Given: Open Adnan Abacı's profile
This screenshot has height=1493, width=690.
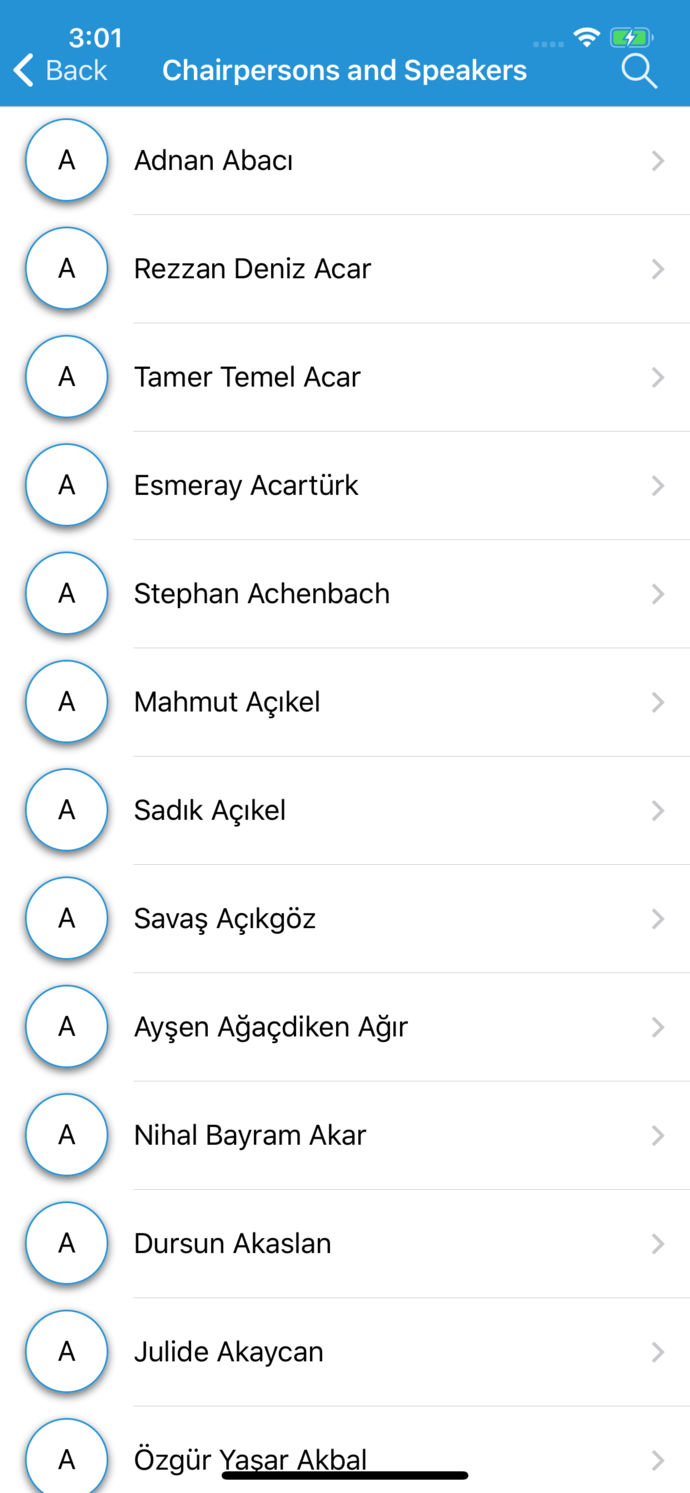Looking at the screenshot, I should [x=345, y=160].
